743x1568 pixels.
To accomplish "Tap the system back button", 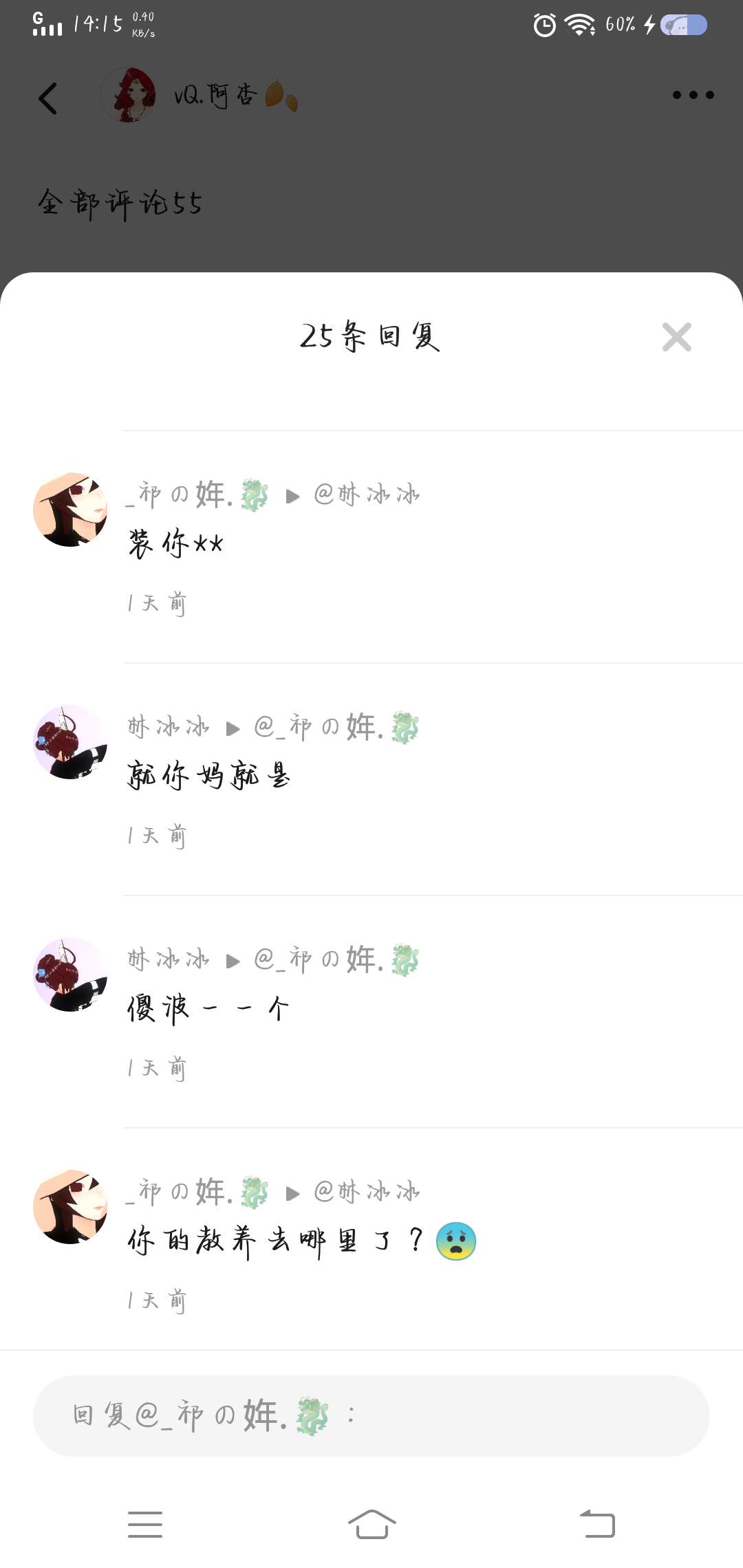I will [597, 1524].
